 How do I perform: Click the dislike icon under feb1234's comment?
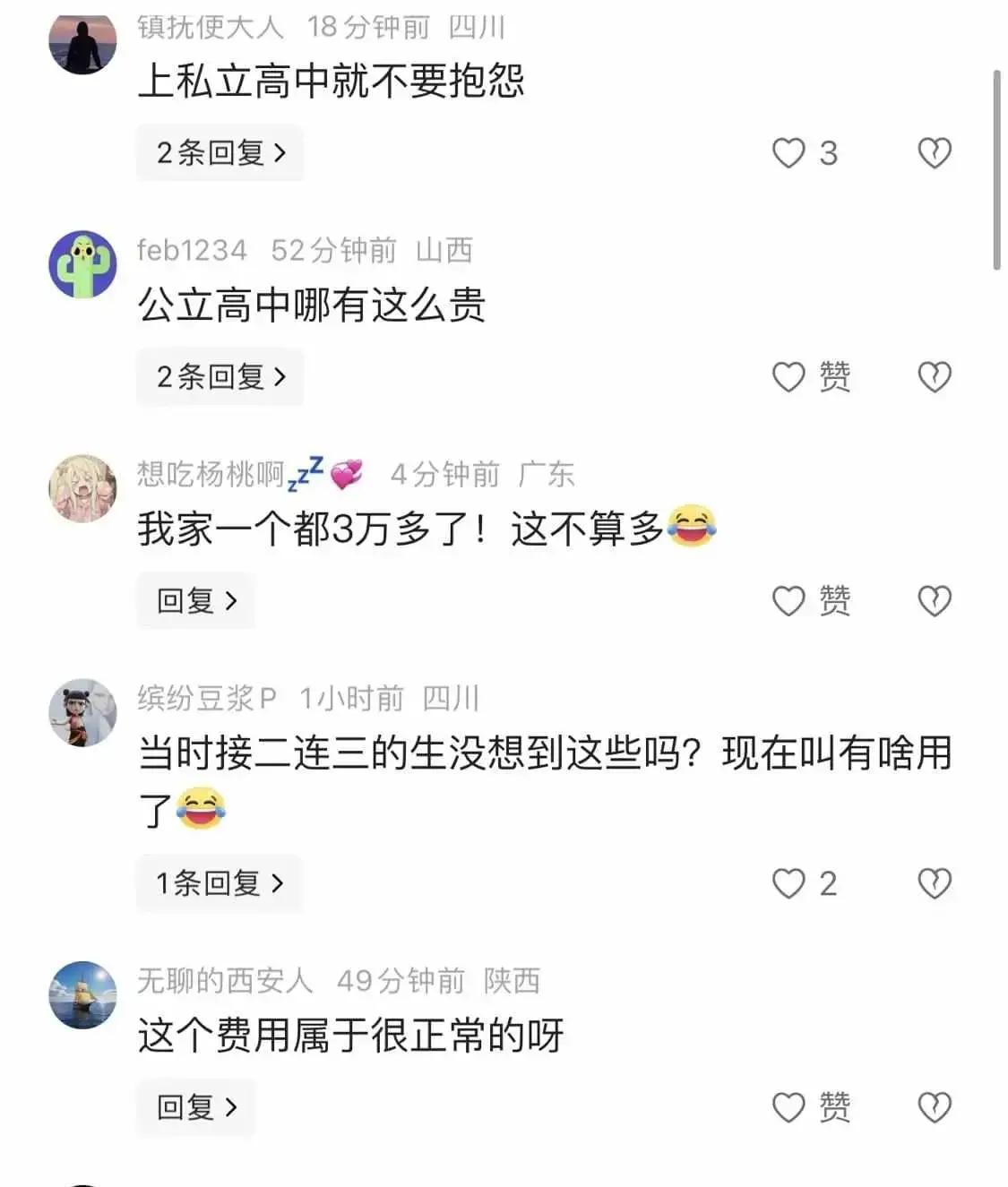(x=934, y=377)
